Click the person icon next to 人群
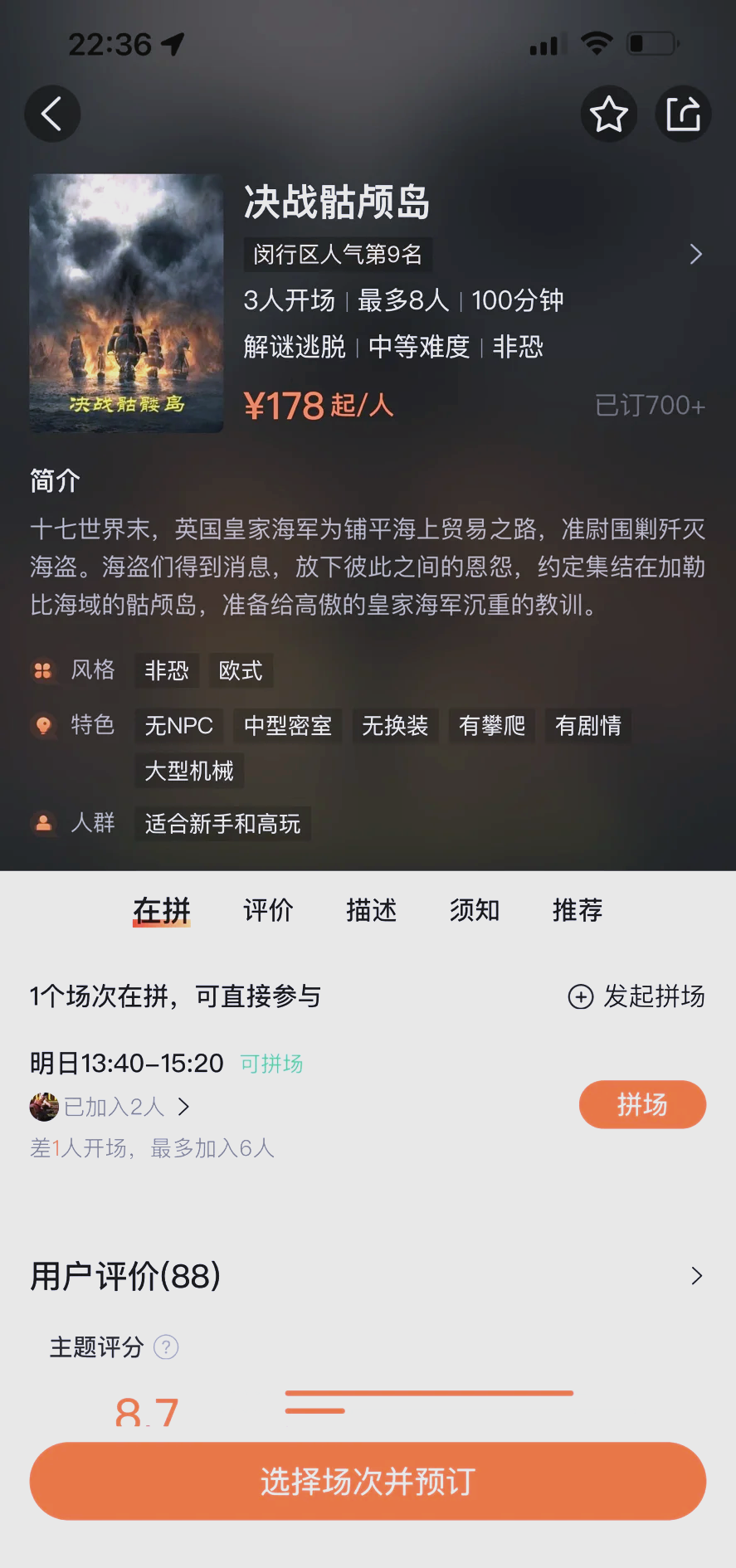 coord(43,823)
